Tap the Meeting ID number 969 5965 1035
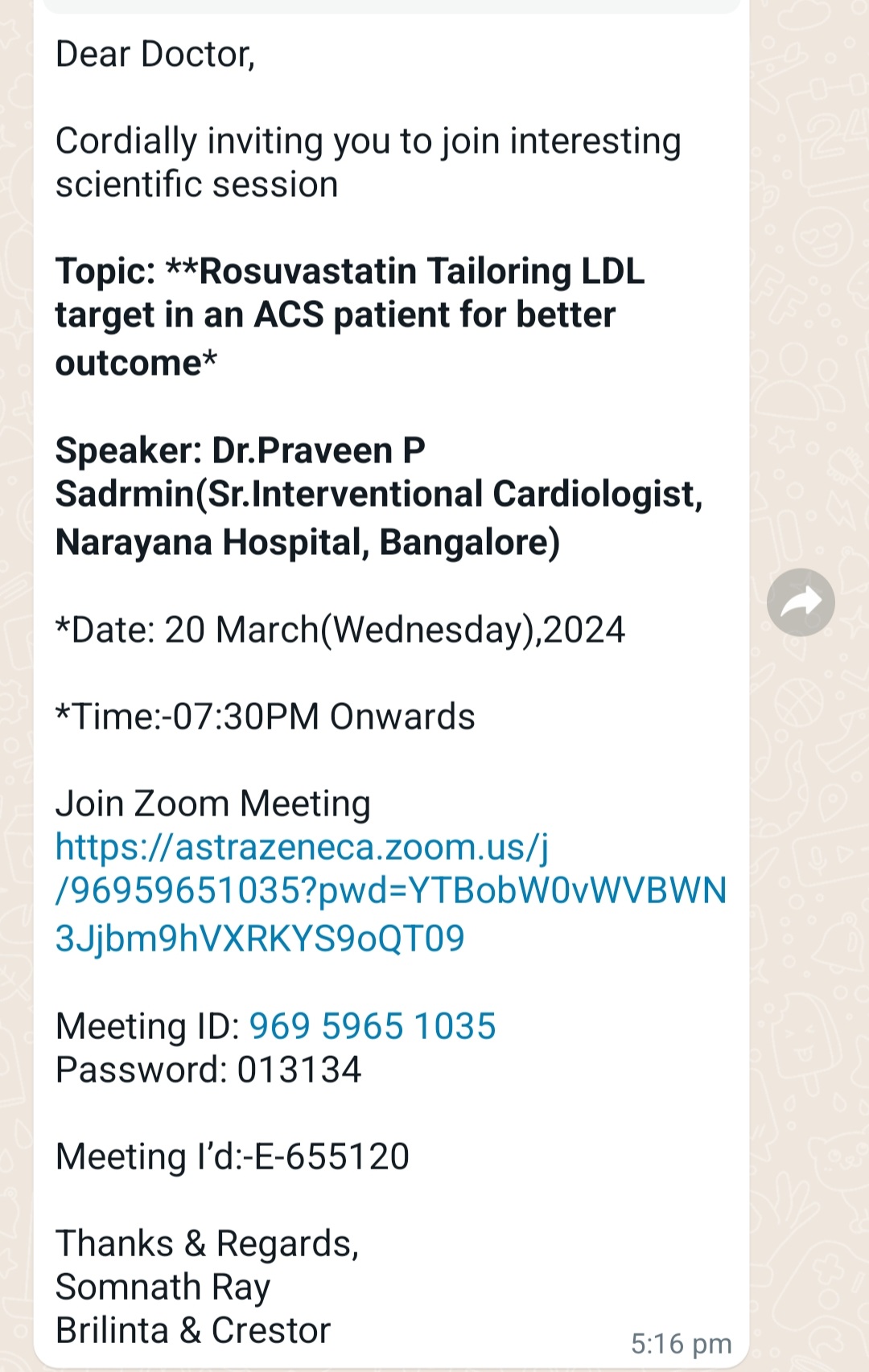 click(373, 1026)
